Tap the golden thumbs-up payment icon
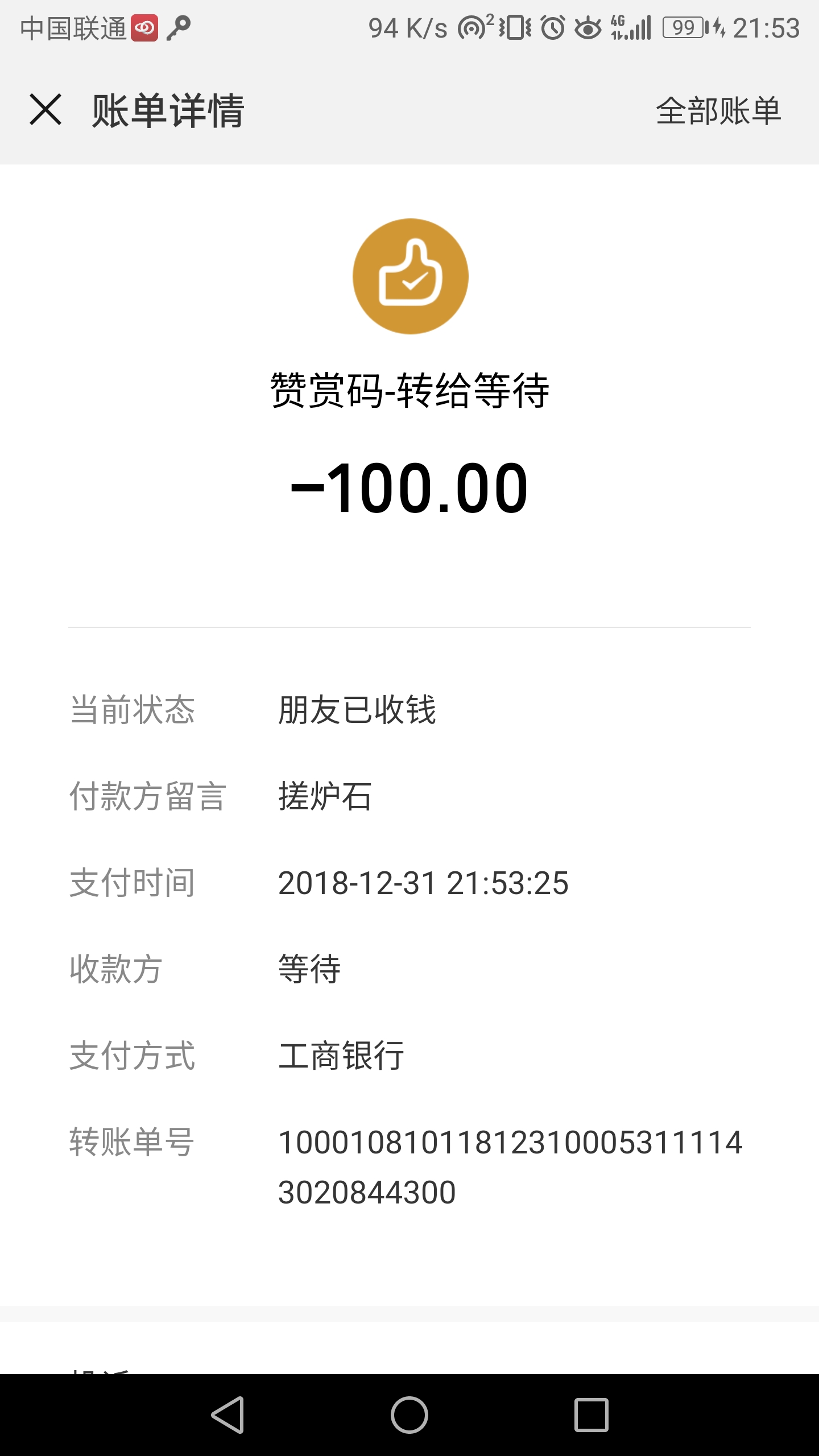819x1456 pixels. [x=411, y=276]
